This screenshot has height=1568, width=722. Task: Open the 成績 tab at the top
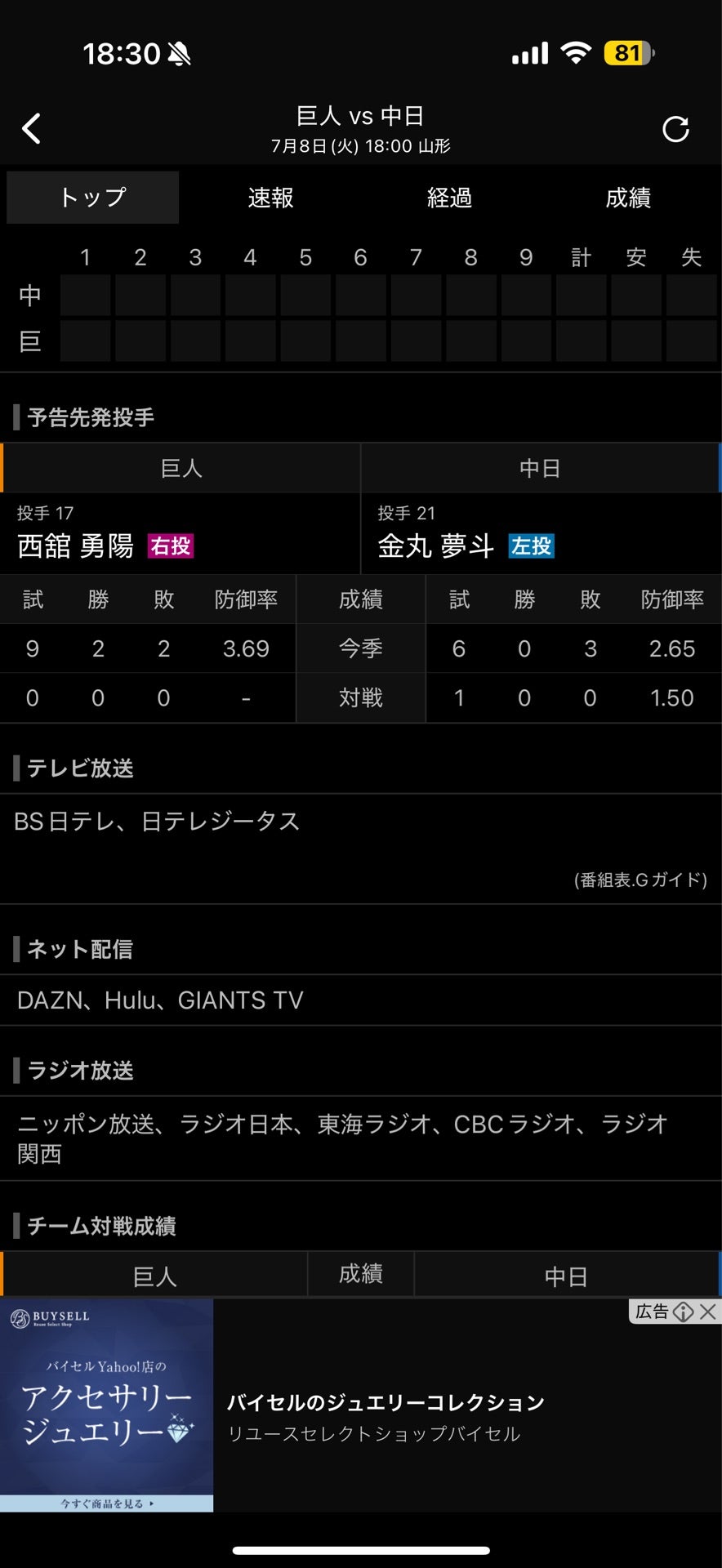click(627, 198)
